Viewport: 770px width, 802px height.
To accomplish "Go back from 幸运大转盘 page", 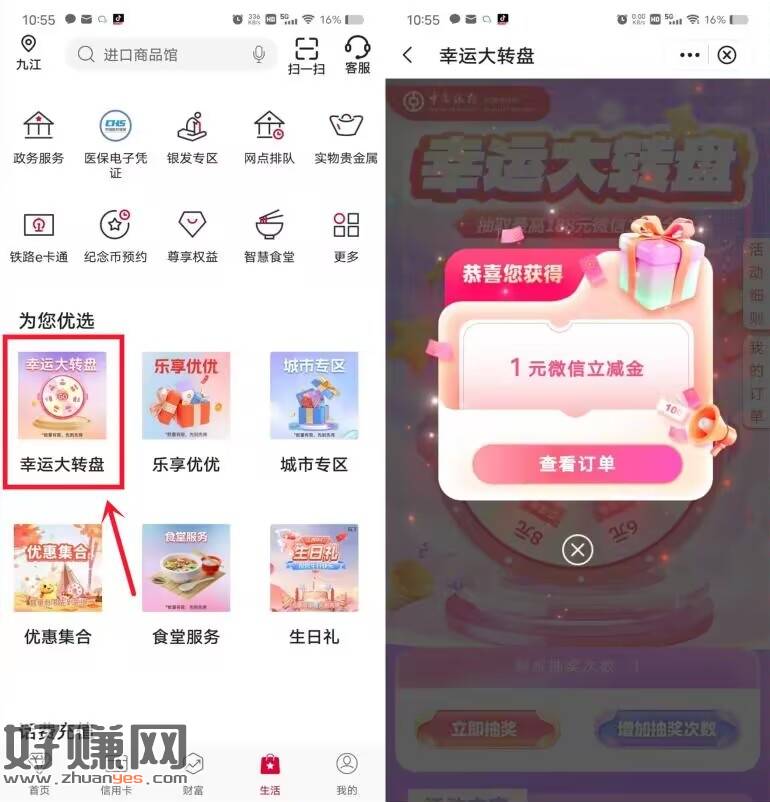I will point(408,55).
